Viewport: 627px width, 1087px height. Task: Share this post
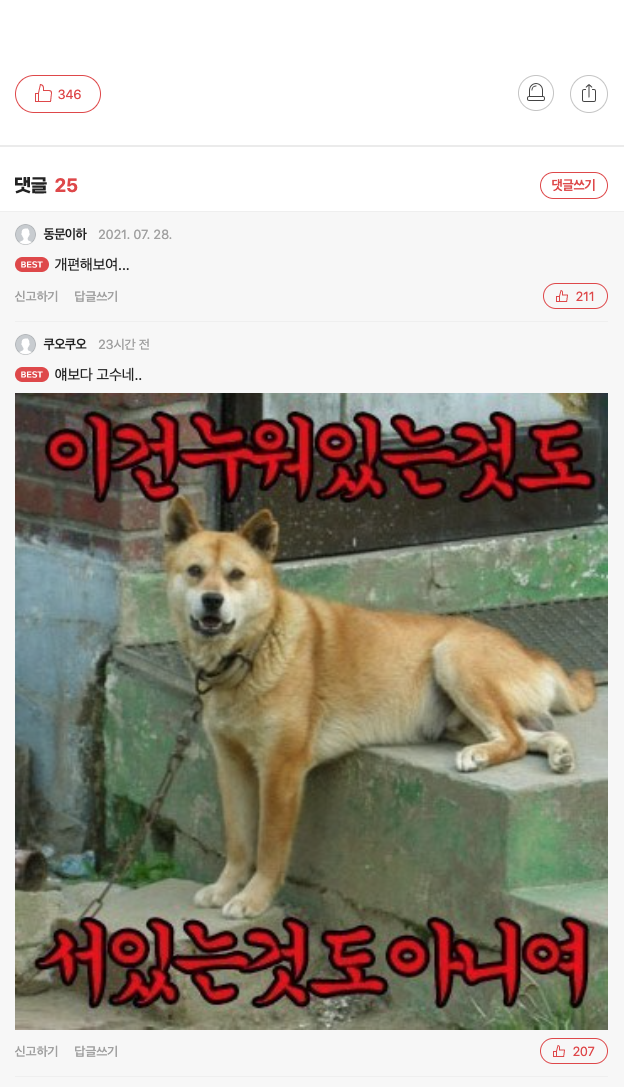589,93
